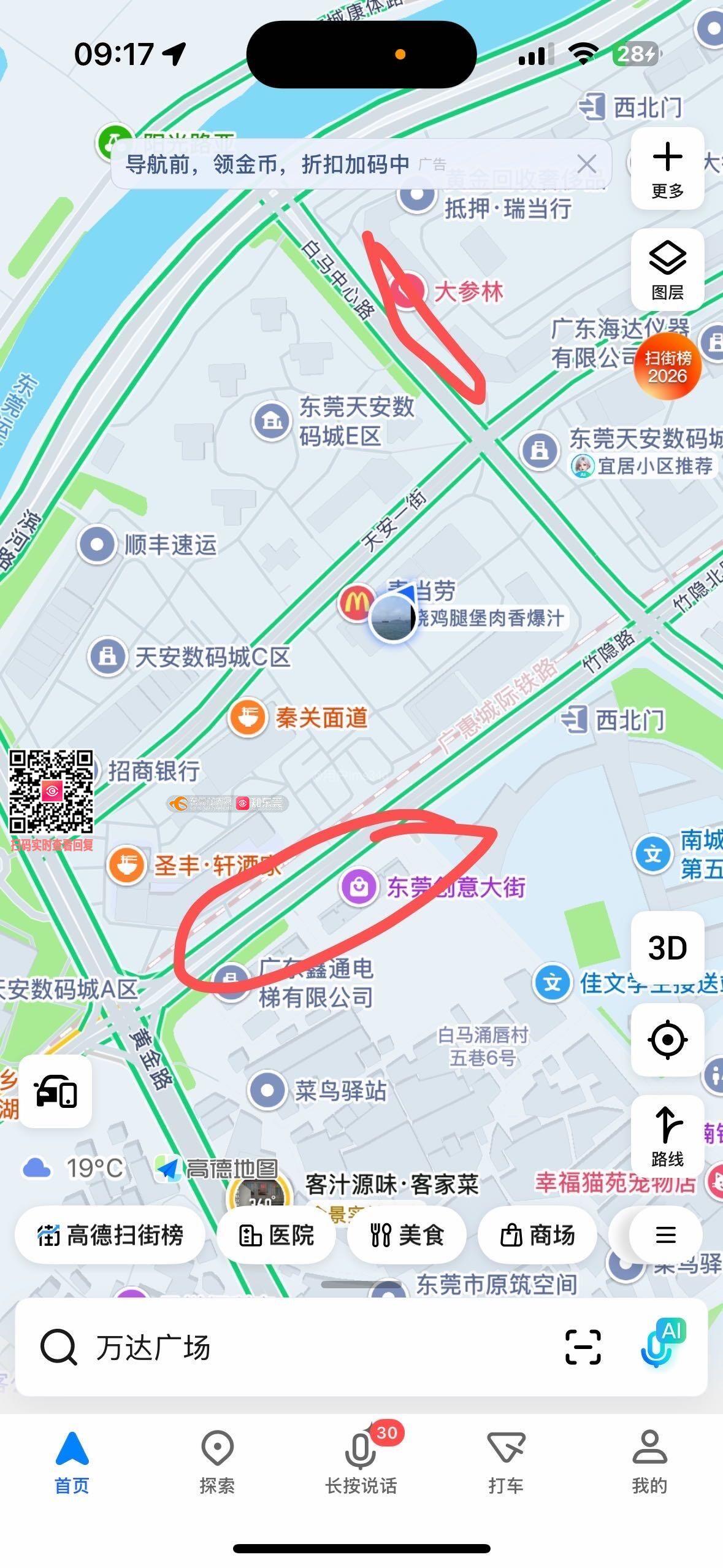Image resolution: width=723 pixels, height=1568 pixels.
Task: Dismiss the 导航前，领金币 ad banner
Action: pos(586,164)
